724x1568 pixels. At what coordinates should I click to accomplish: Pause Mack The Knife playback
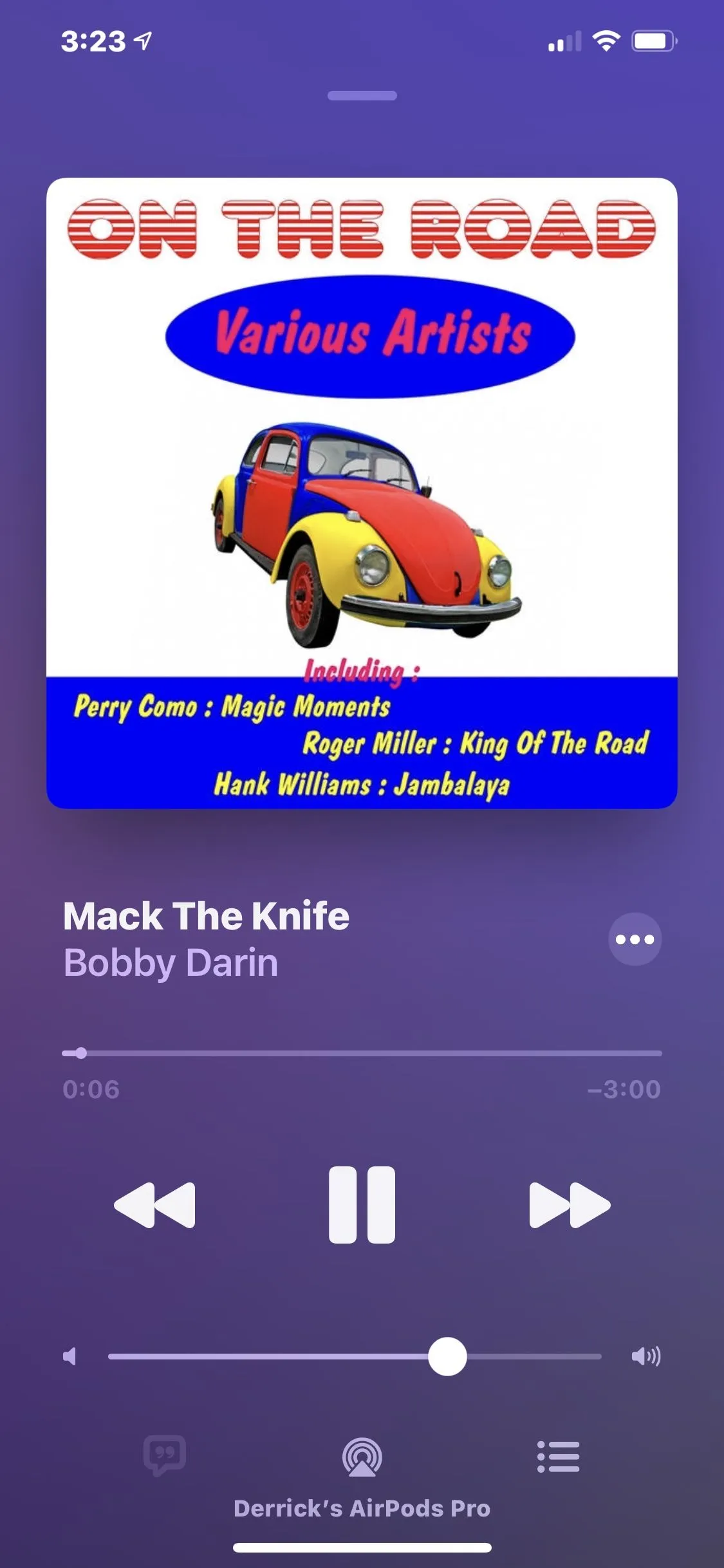click(x=362, y=1204)
